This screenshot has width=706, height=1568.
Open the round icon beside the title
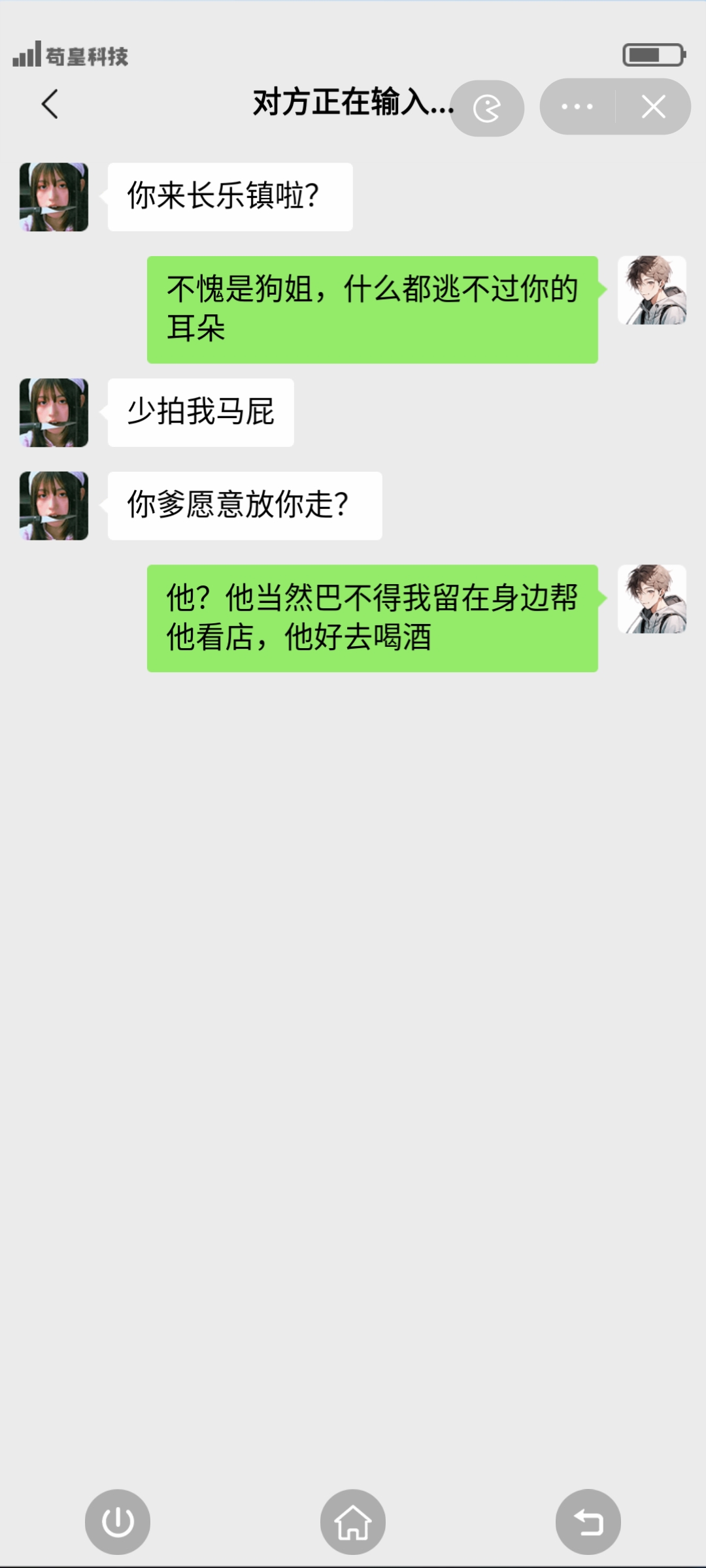[487, 108]
